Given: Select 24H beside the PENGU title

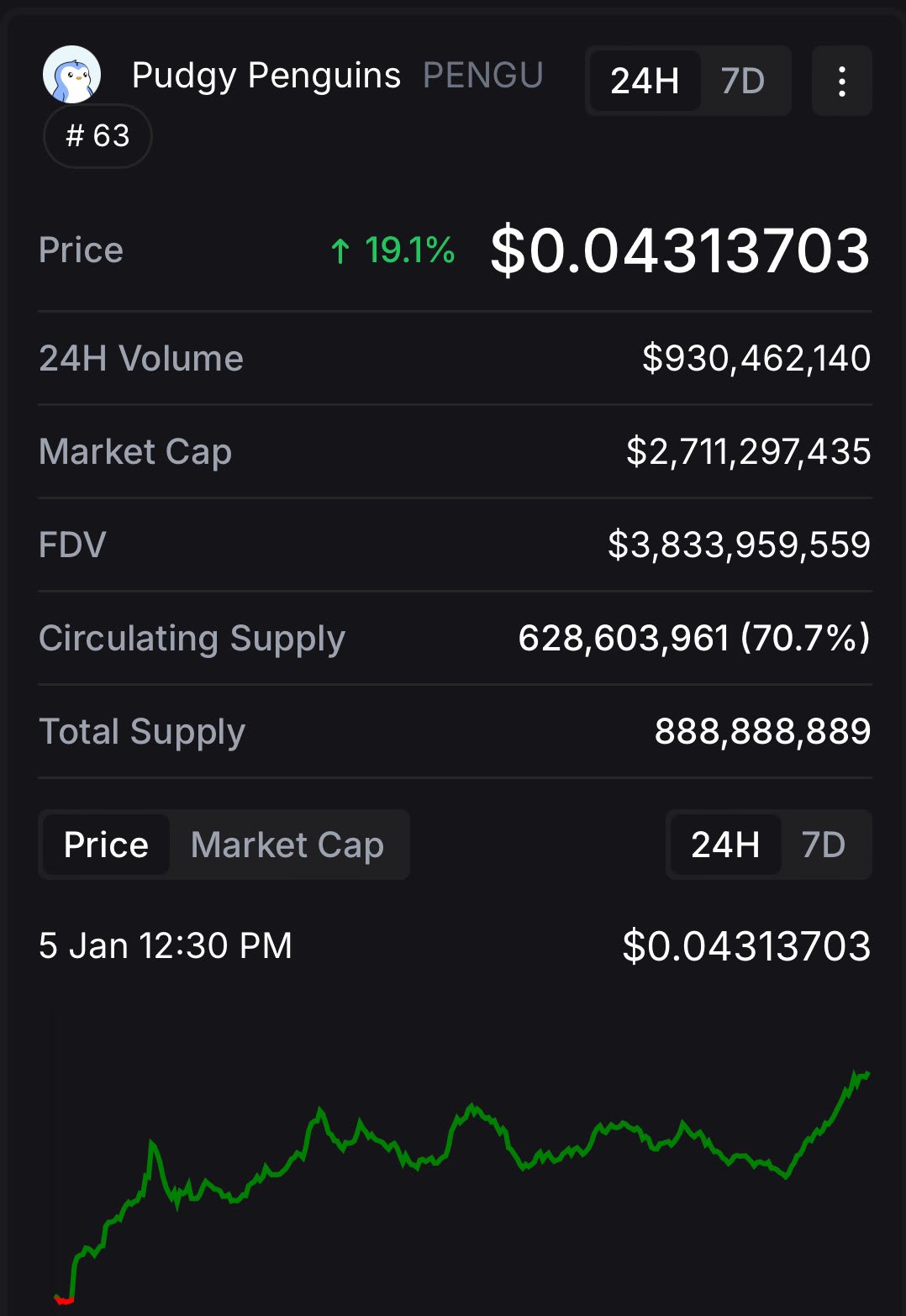Looking at the screenshot, I should tap(645, 82).
